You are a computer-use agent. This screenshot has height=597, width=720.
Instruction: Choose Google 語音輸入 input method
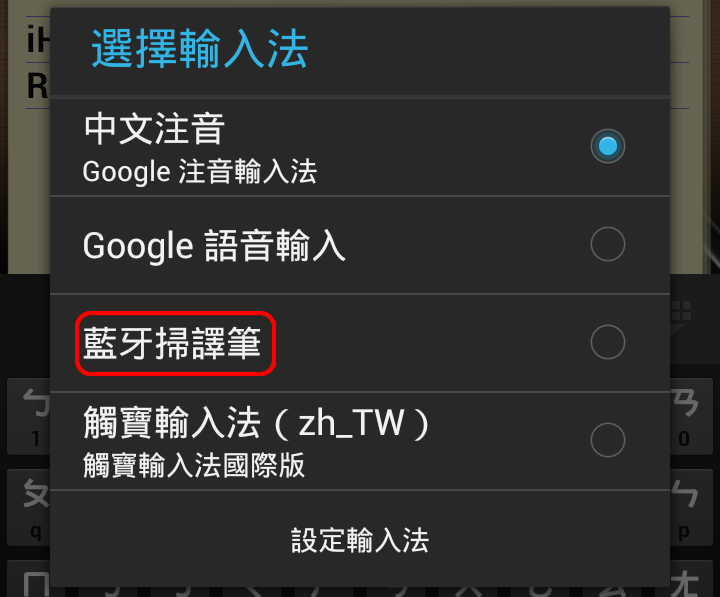coord(360,245)
